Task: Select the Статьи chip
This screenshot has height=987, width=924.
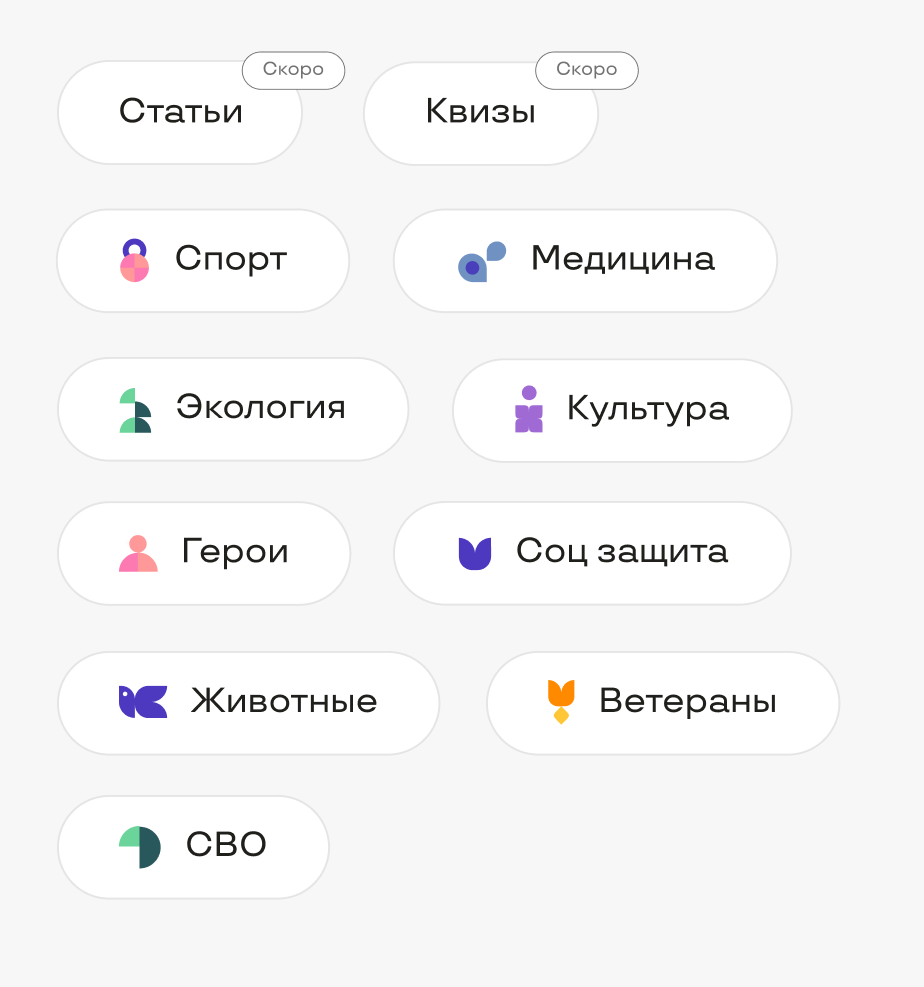Action: tap(180, 112)
